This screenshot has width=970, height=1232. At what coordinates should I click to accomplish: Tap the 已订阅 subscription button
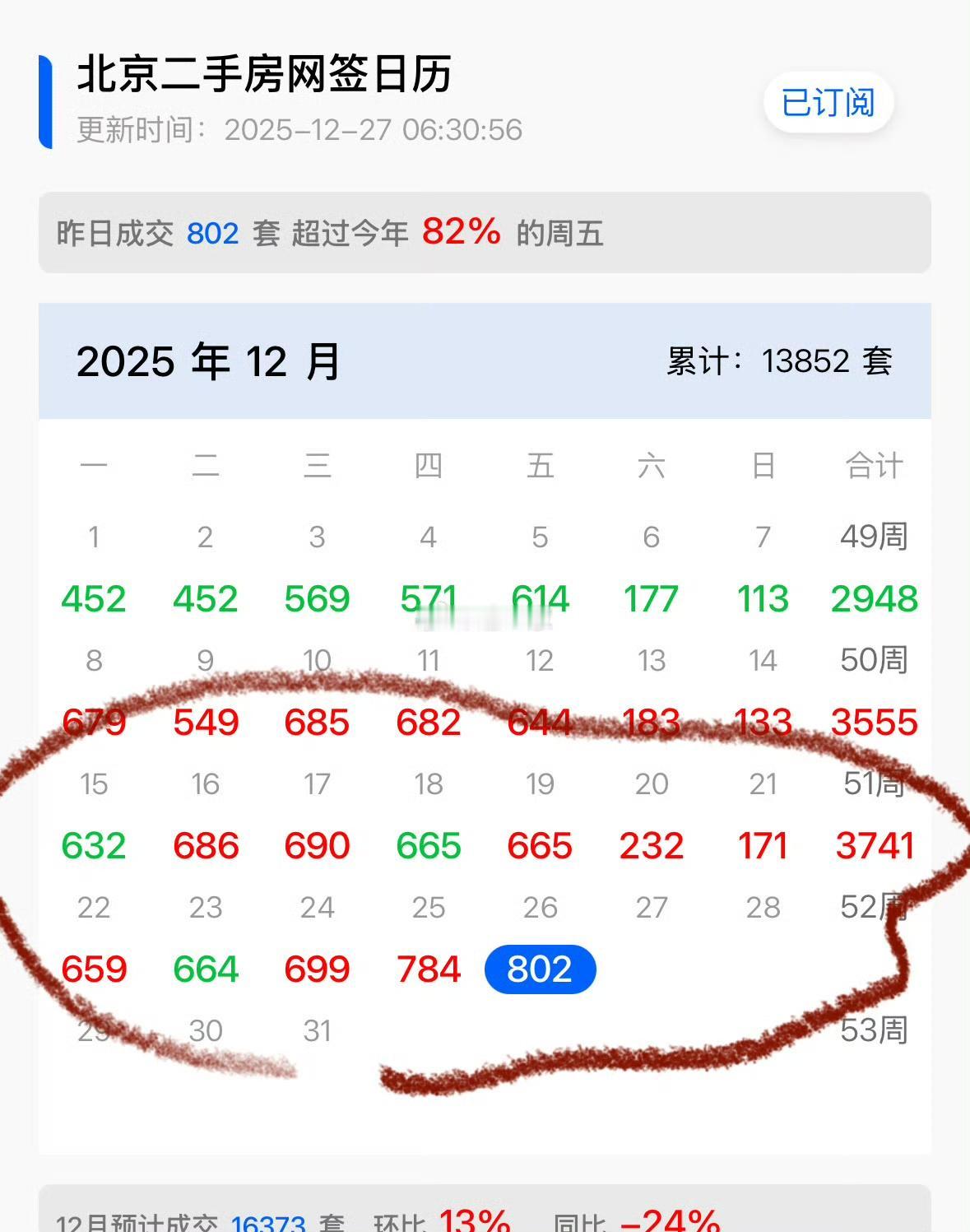pos(828,102)
